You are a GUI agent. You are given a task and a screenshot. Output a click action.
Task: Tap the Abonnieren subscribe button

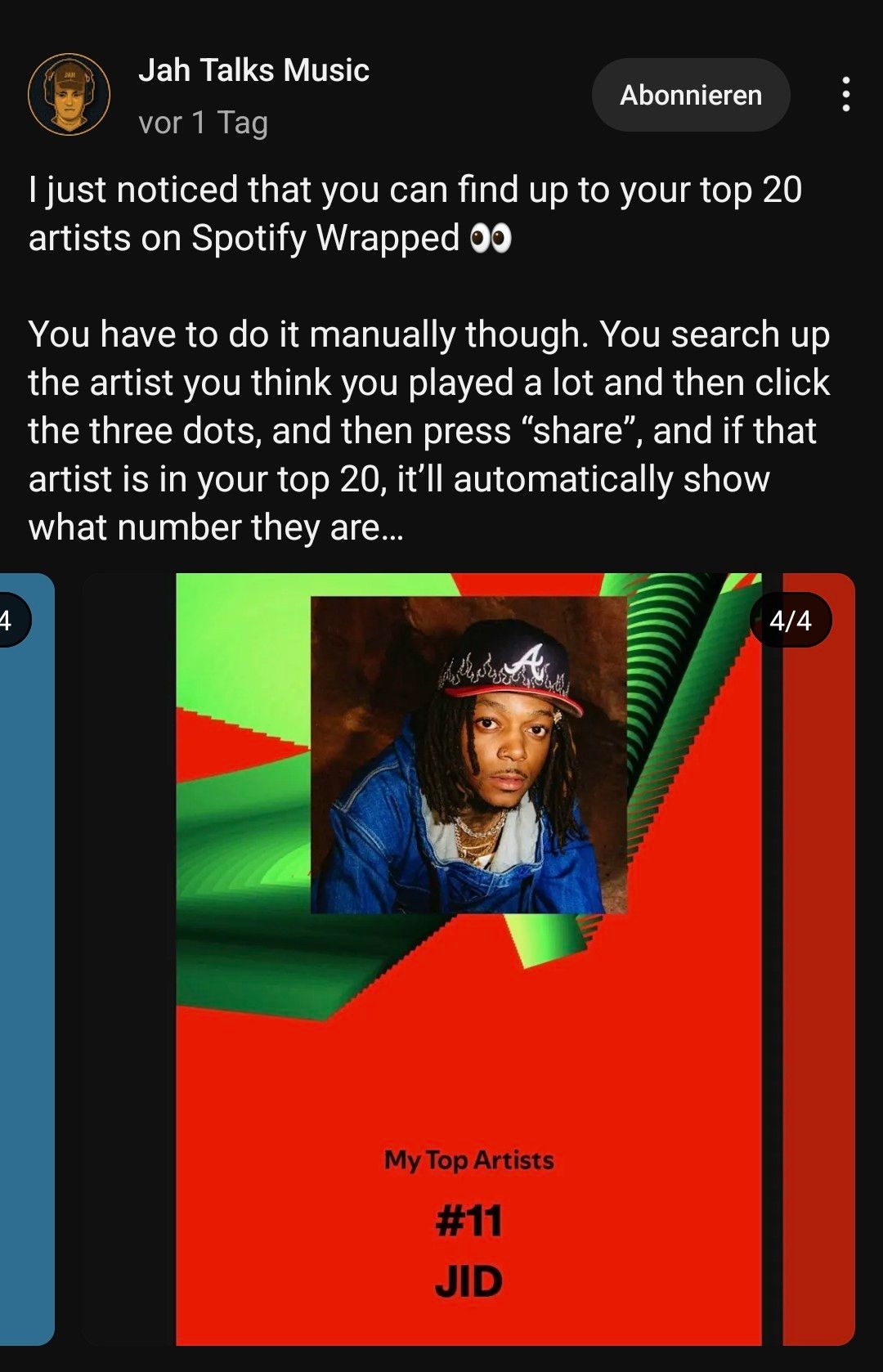point(690,95)
